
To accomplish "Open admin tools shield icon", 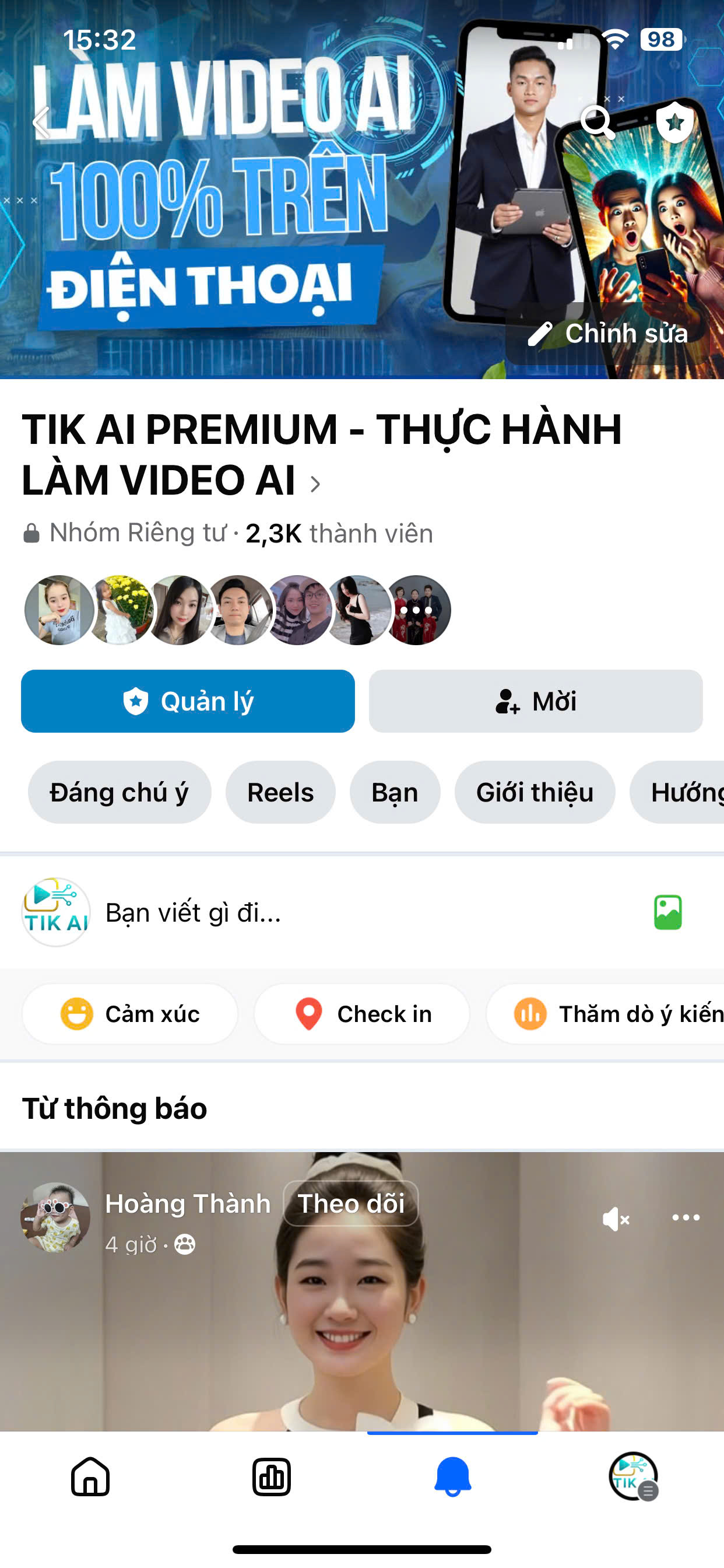I will 674,122.
